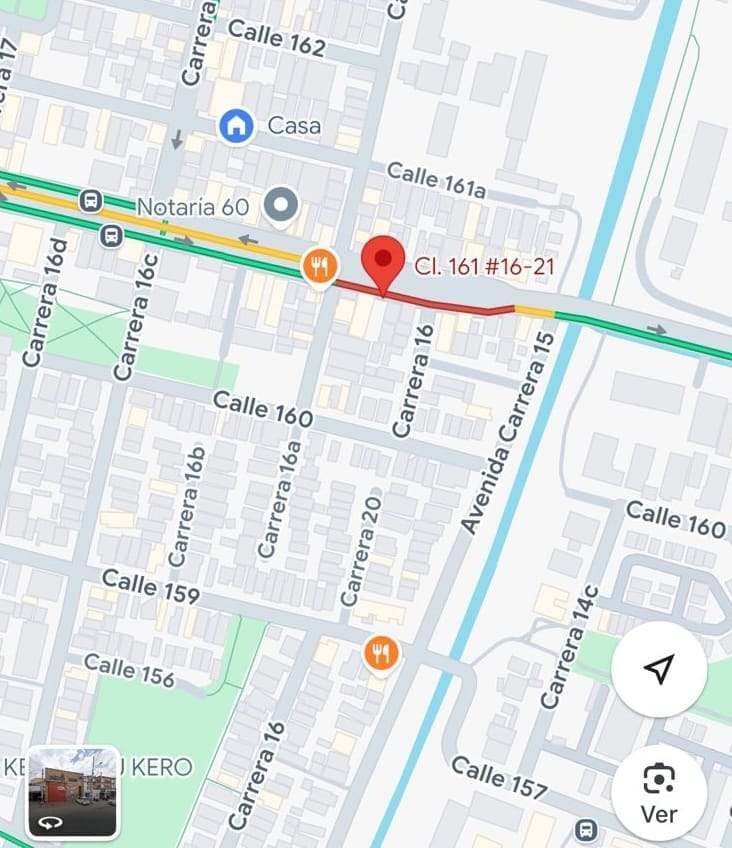732x848 pixels.
Task: Open the Ver camera button
Action: point(659,791)
